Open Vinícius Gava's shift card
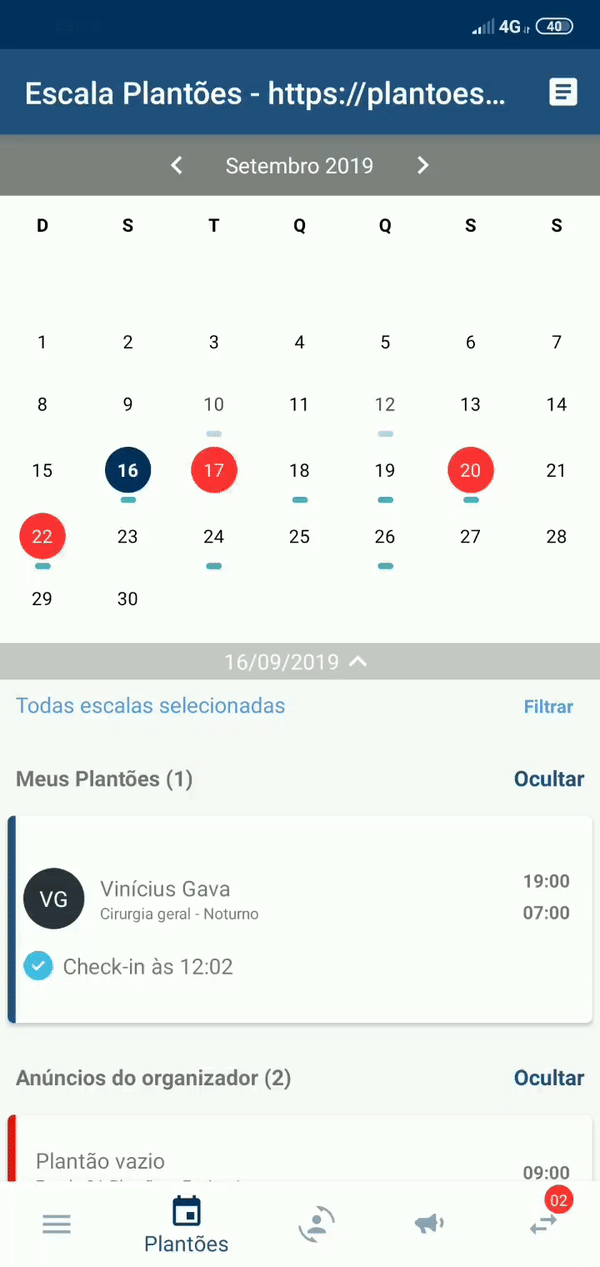The height and width of the screenshot is (1267, 600). [300, 919]
